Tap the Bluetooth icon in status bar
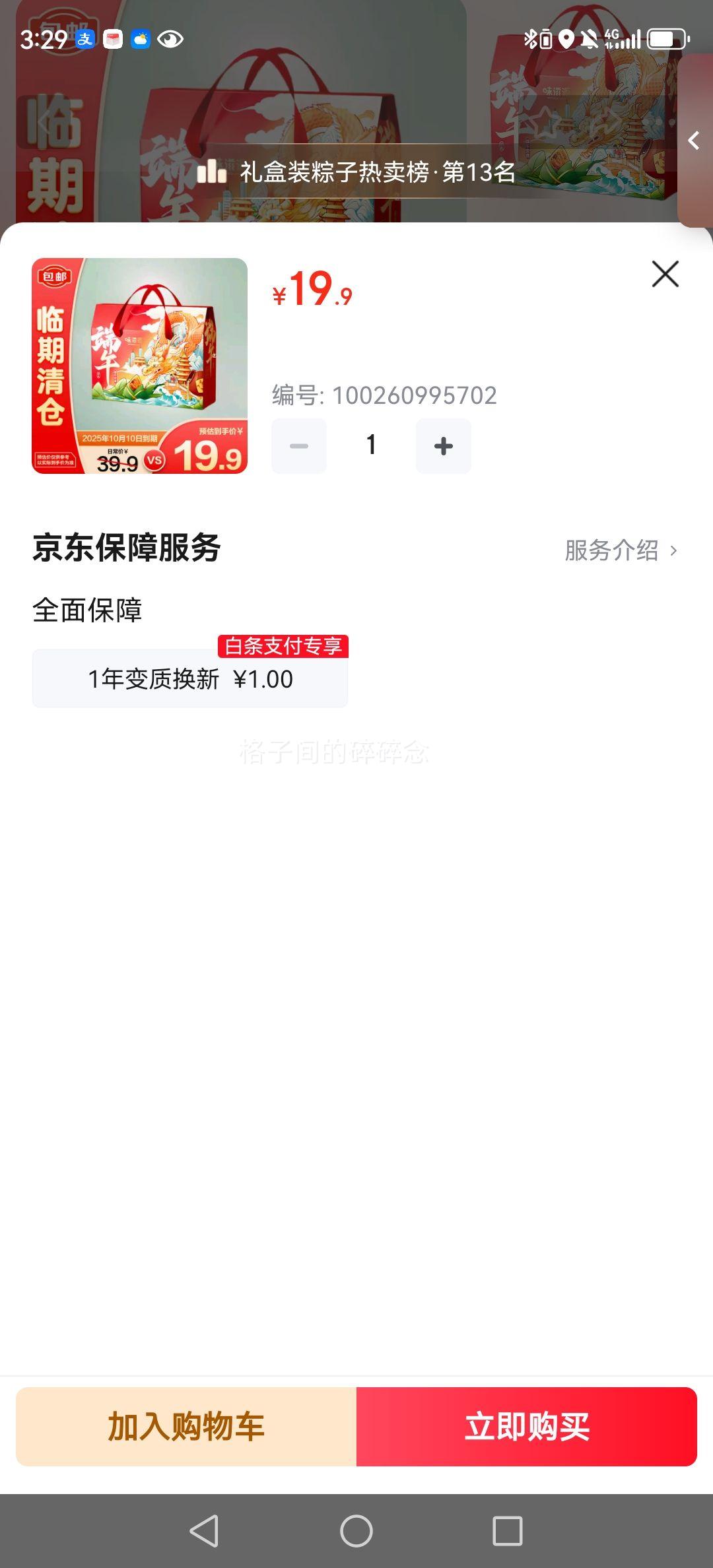This screenshot has height=1568, width=713. pos(530,40)
